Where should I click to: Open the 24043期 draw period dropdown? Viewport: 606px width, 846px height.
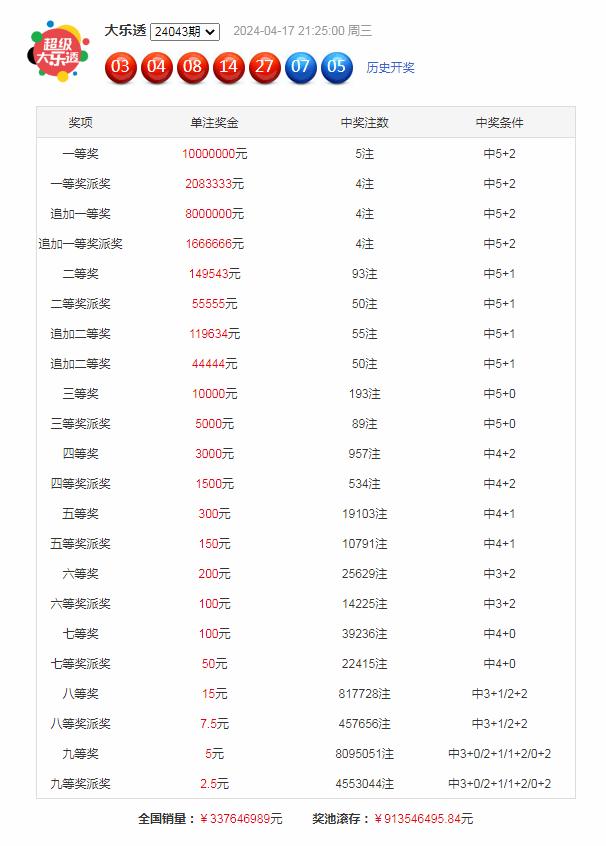click(184, 31)
